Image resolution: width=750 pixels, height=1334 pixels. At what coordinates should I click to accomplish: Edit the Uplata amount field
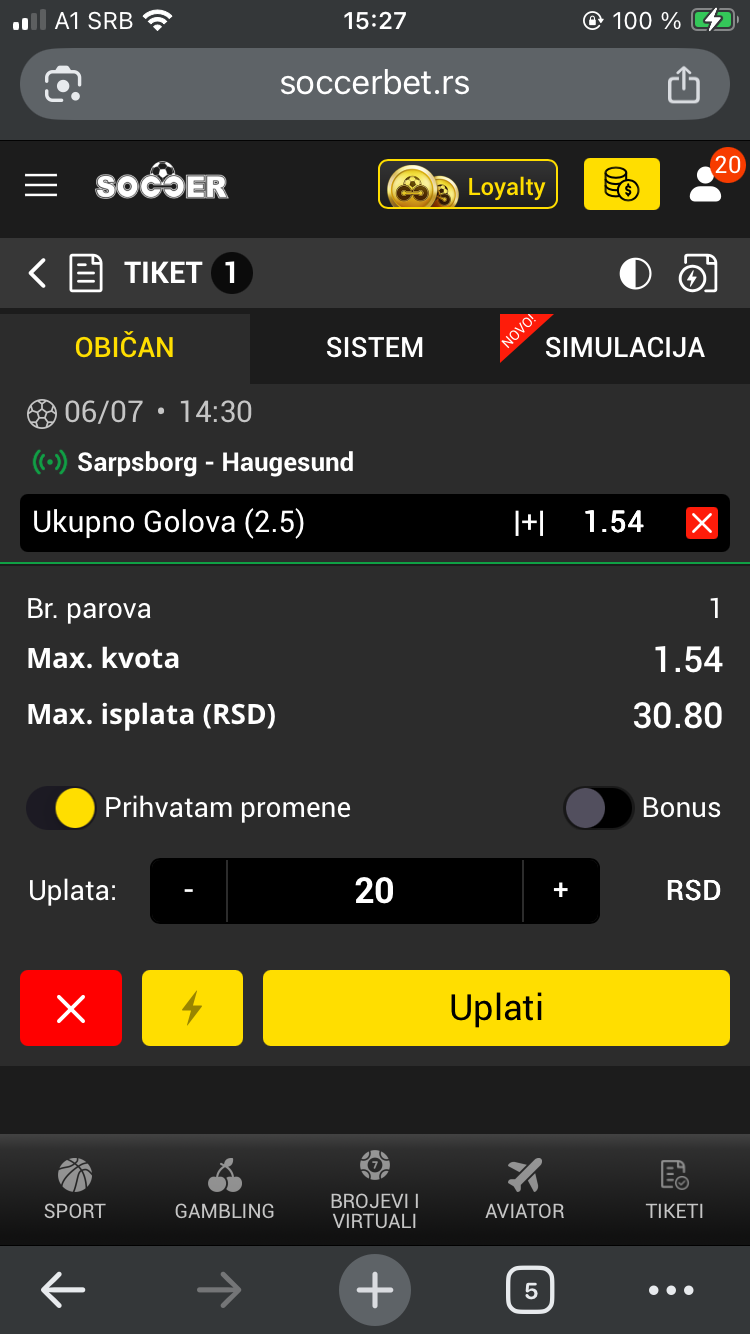coord(374,890)
